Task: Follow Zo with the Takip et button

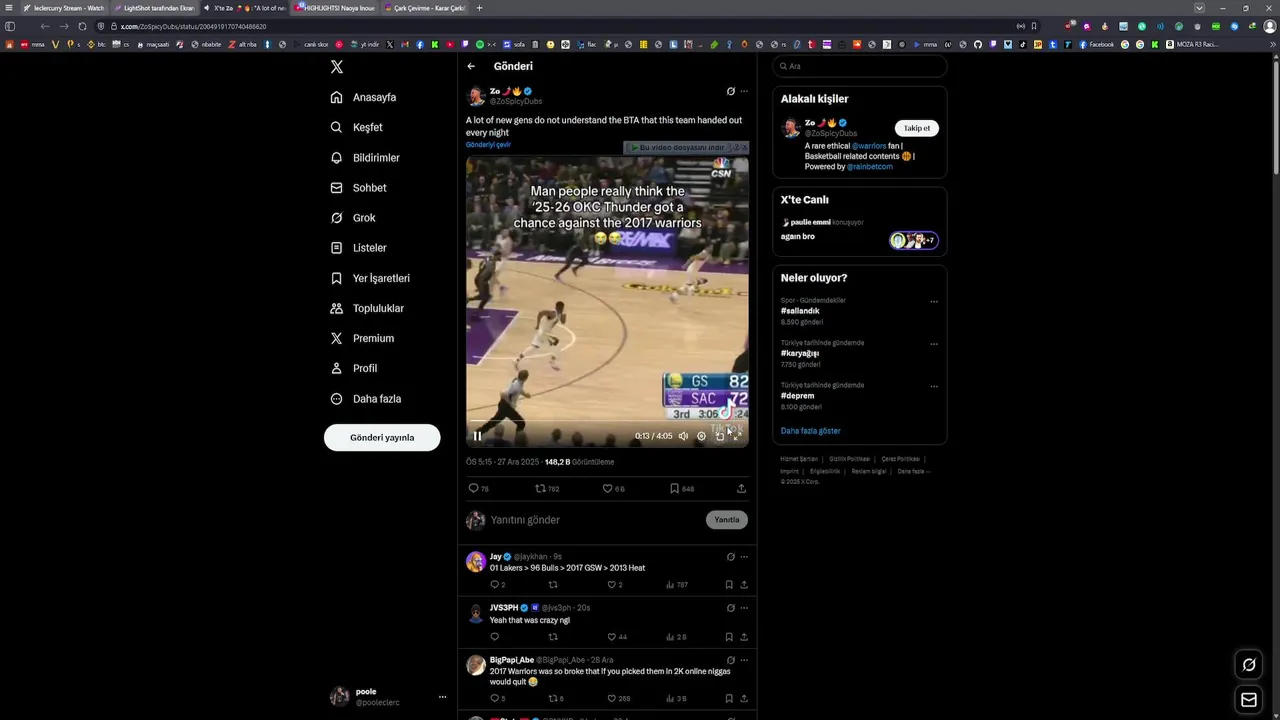Action: coord(916,128)
